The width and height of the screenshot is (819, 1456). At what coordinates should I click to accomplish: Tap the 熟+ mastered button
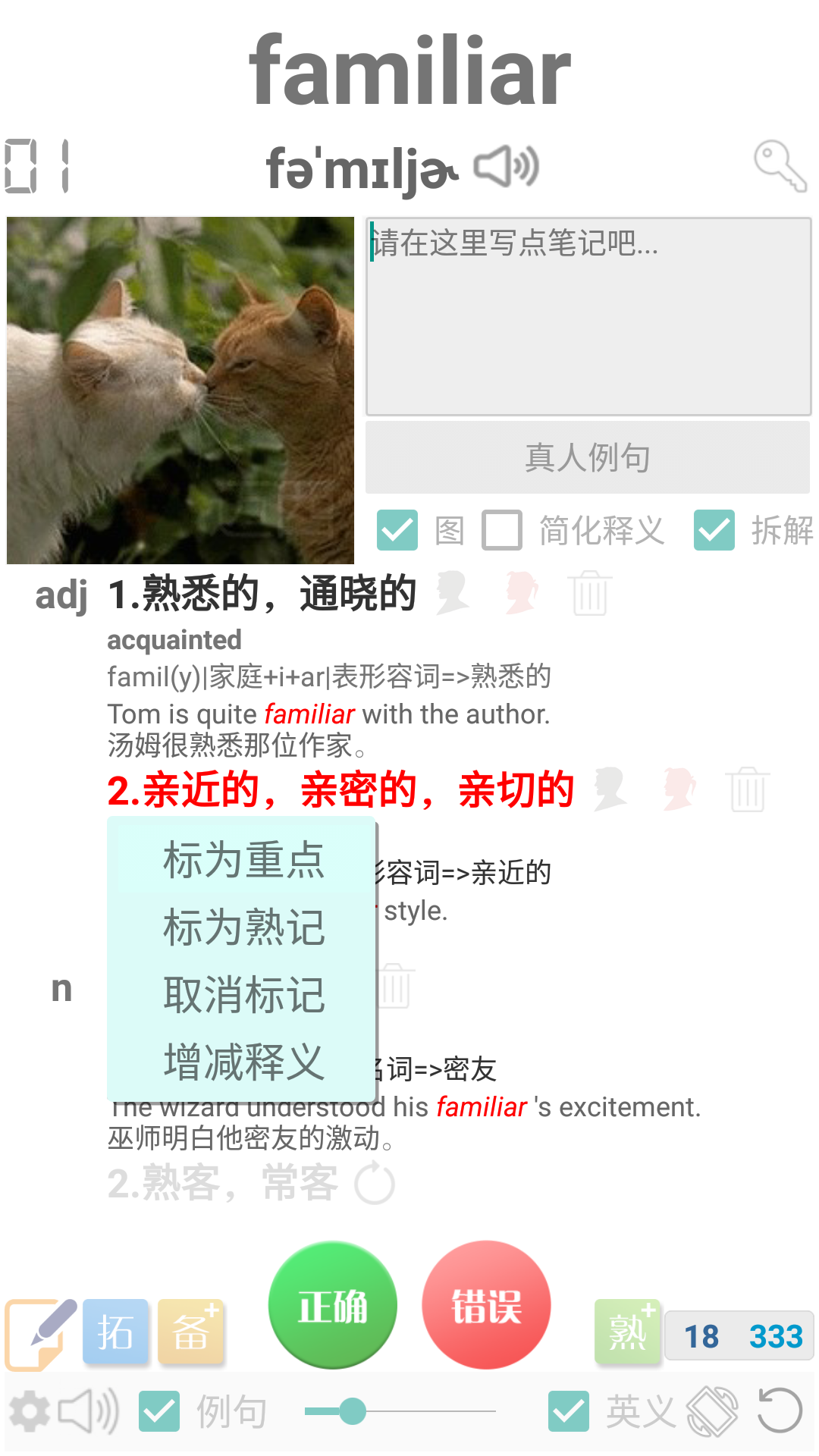628,1332
